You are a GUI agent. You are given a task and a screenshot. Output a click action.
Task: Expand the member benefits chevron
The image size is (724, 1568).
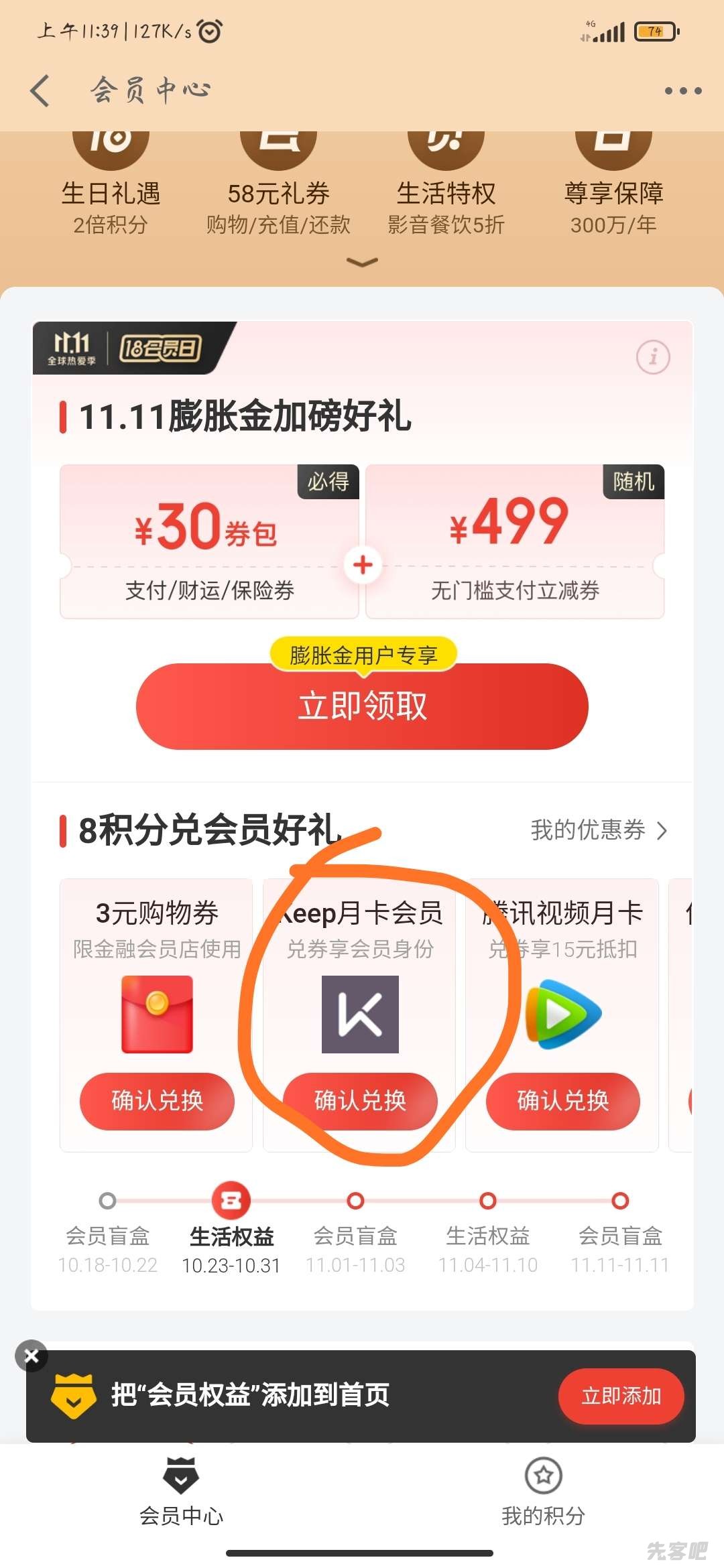[362, 262]
